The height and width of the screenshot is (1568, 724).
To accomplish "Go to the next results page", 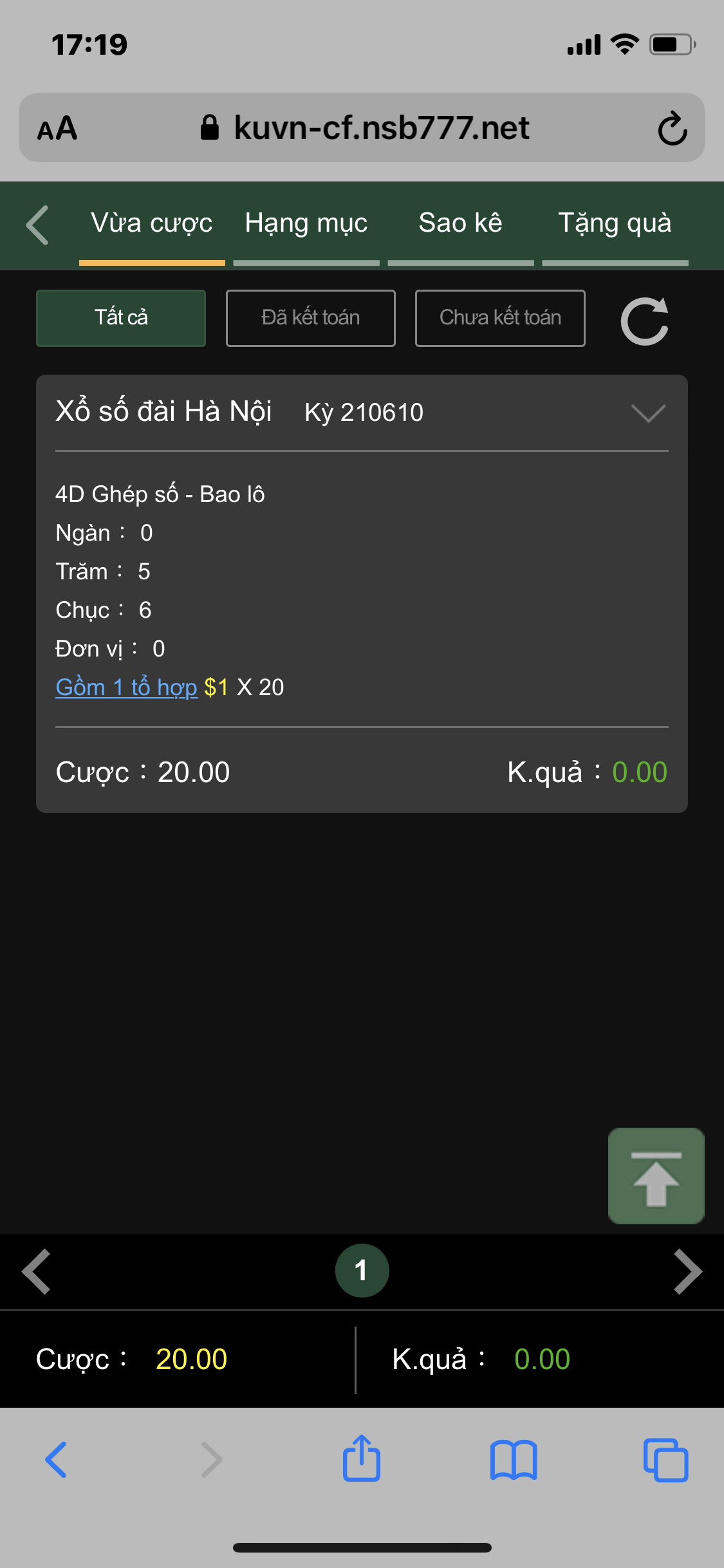I will pos(687,1271).
